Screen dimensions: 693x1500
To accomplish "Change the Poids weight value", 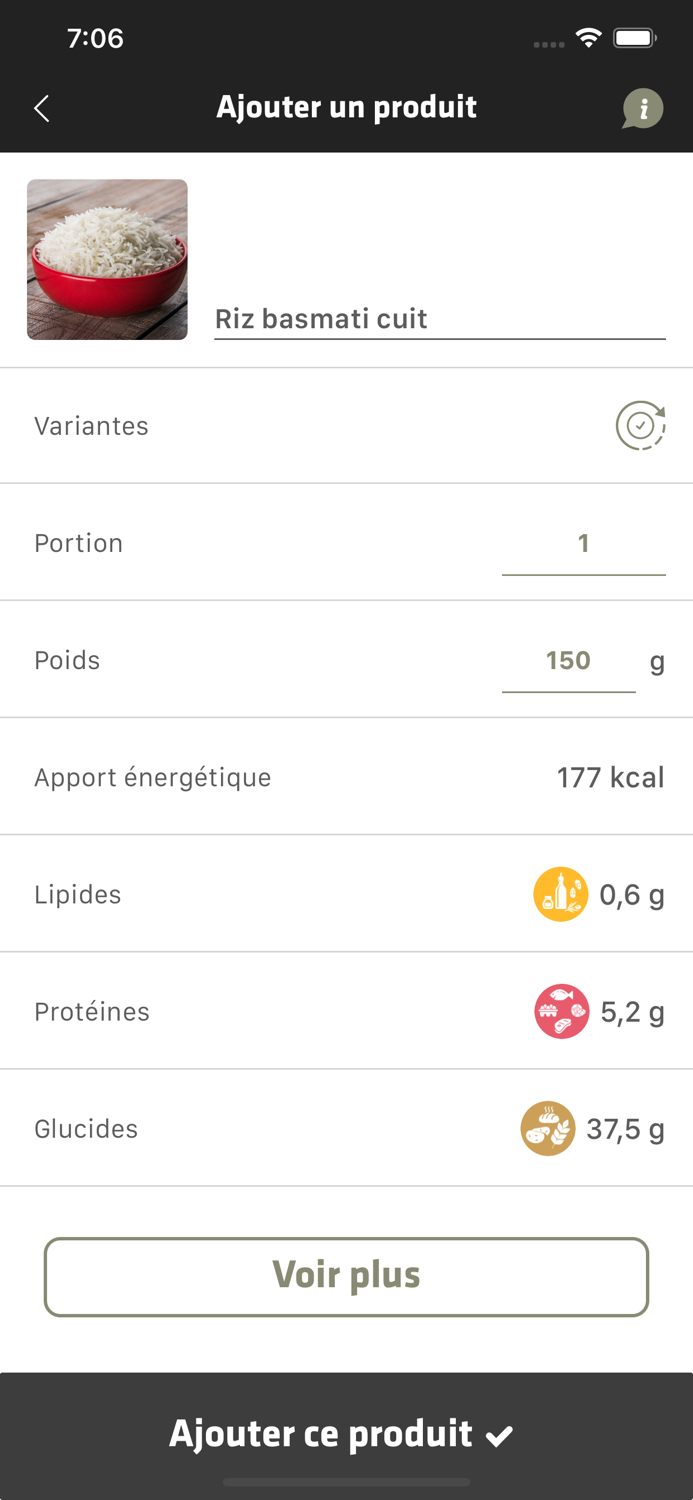I will click(568, 661).
